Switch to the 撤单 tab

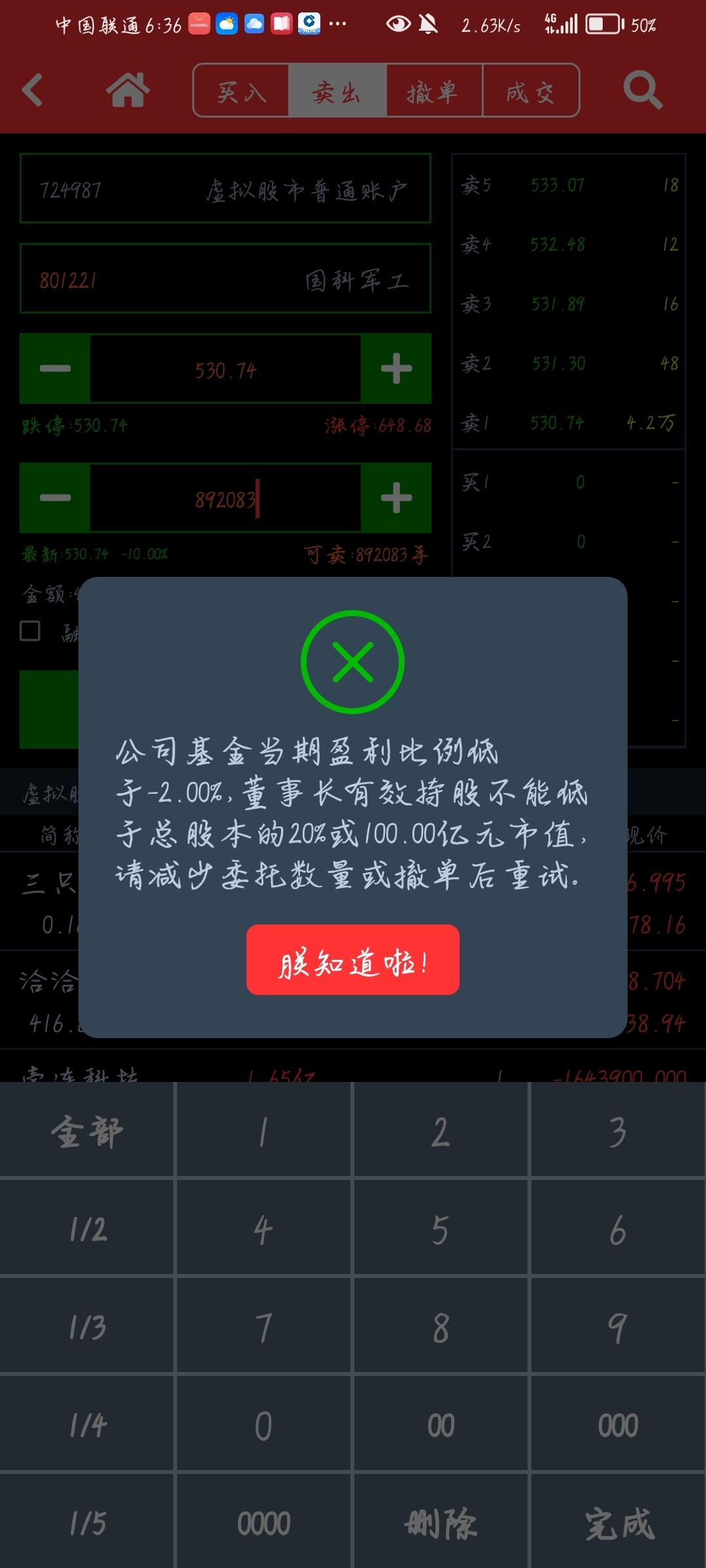pyautogui.click(x=434, y=90)
